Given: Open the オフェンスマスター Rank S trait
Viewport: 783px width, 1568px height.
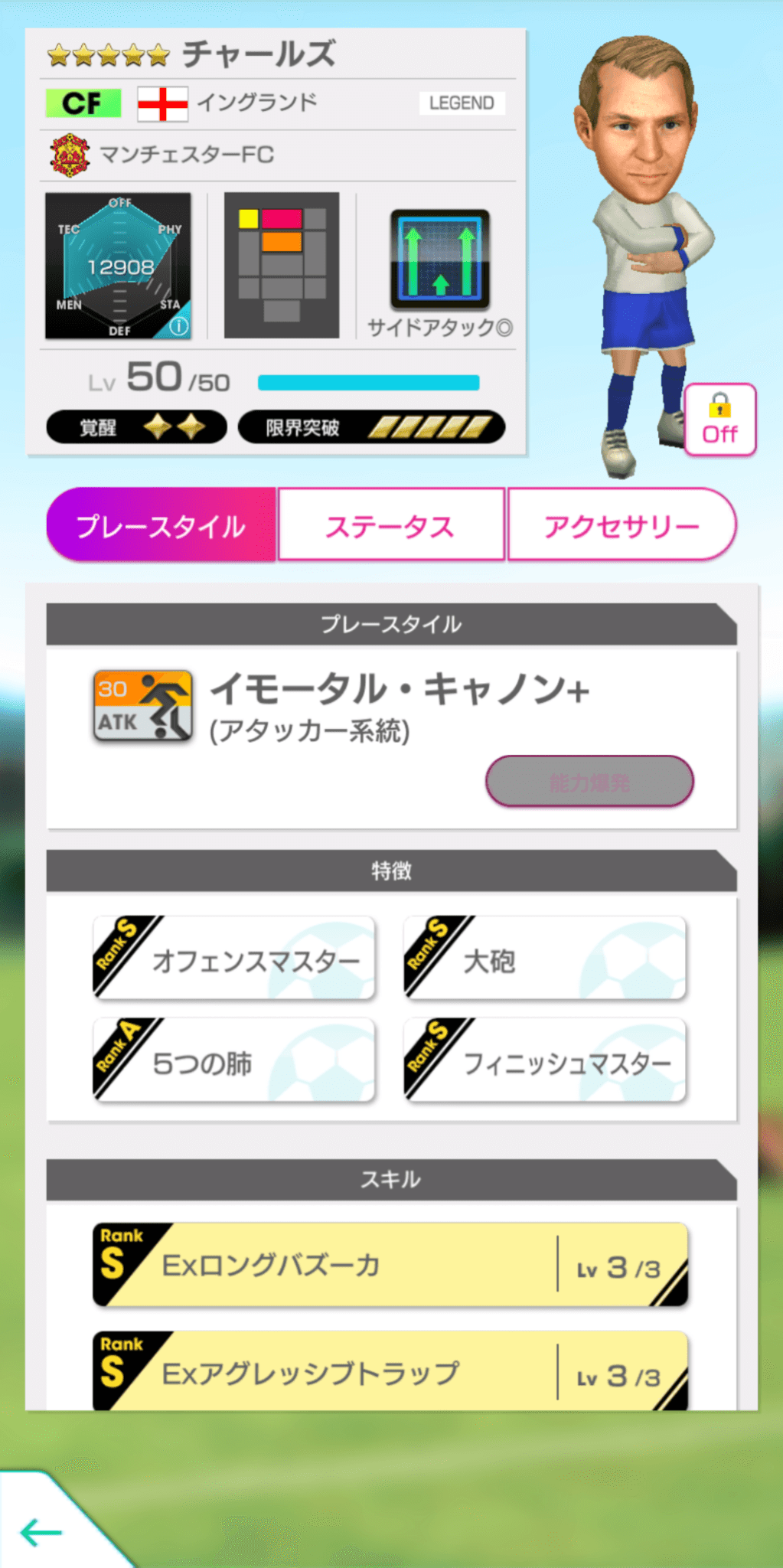Looking at the screenshot, I should click(233, 958).
